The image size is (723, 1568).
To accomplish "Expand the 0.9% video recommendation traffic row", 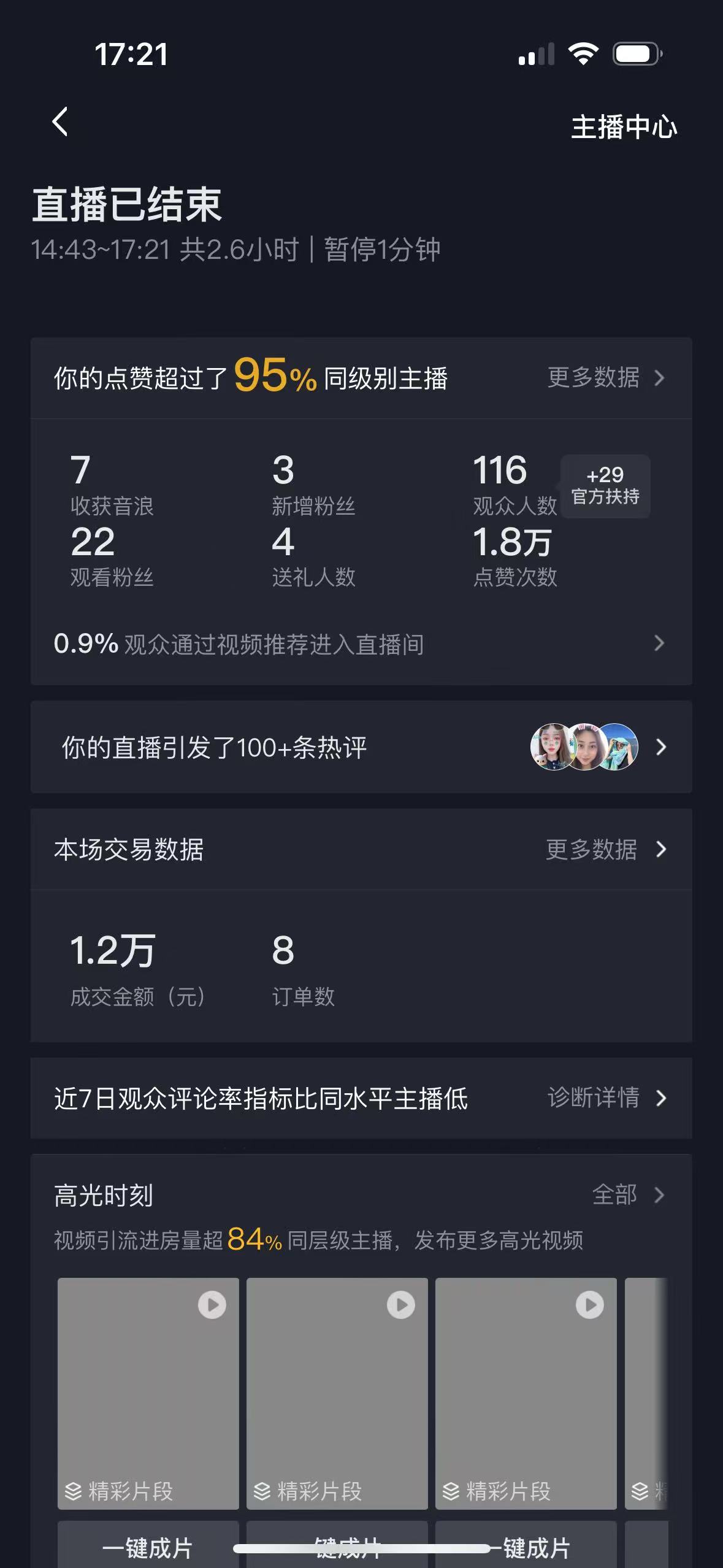I will 659,644.
